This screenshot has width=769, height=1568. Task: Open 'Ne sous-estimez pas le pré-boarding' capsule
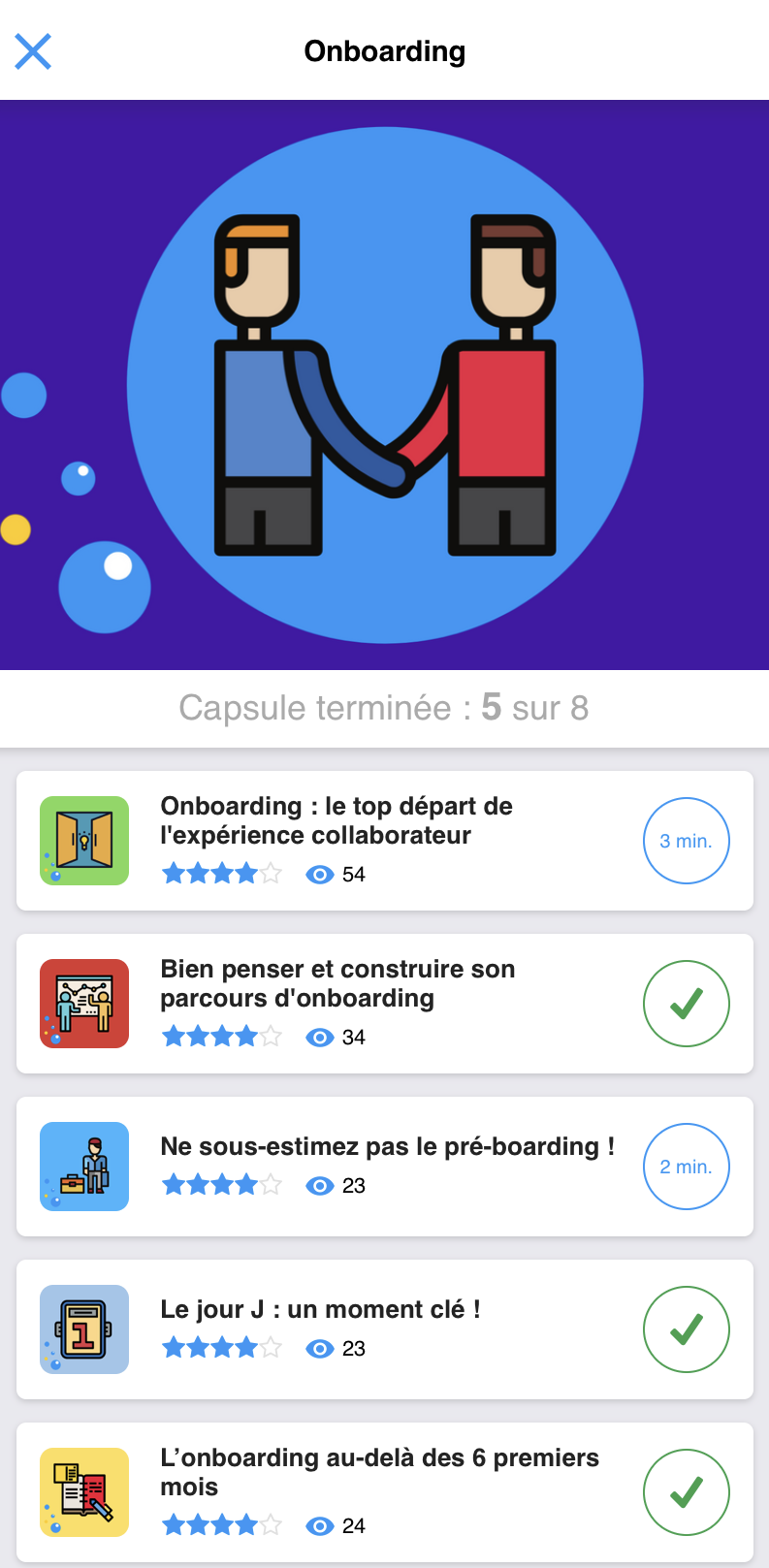click(x=384, y=1166)
